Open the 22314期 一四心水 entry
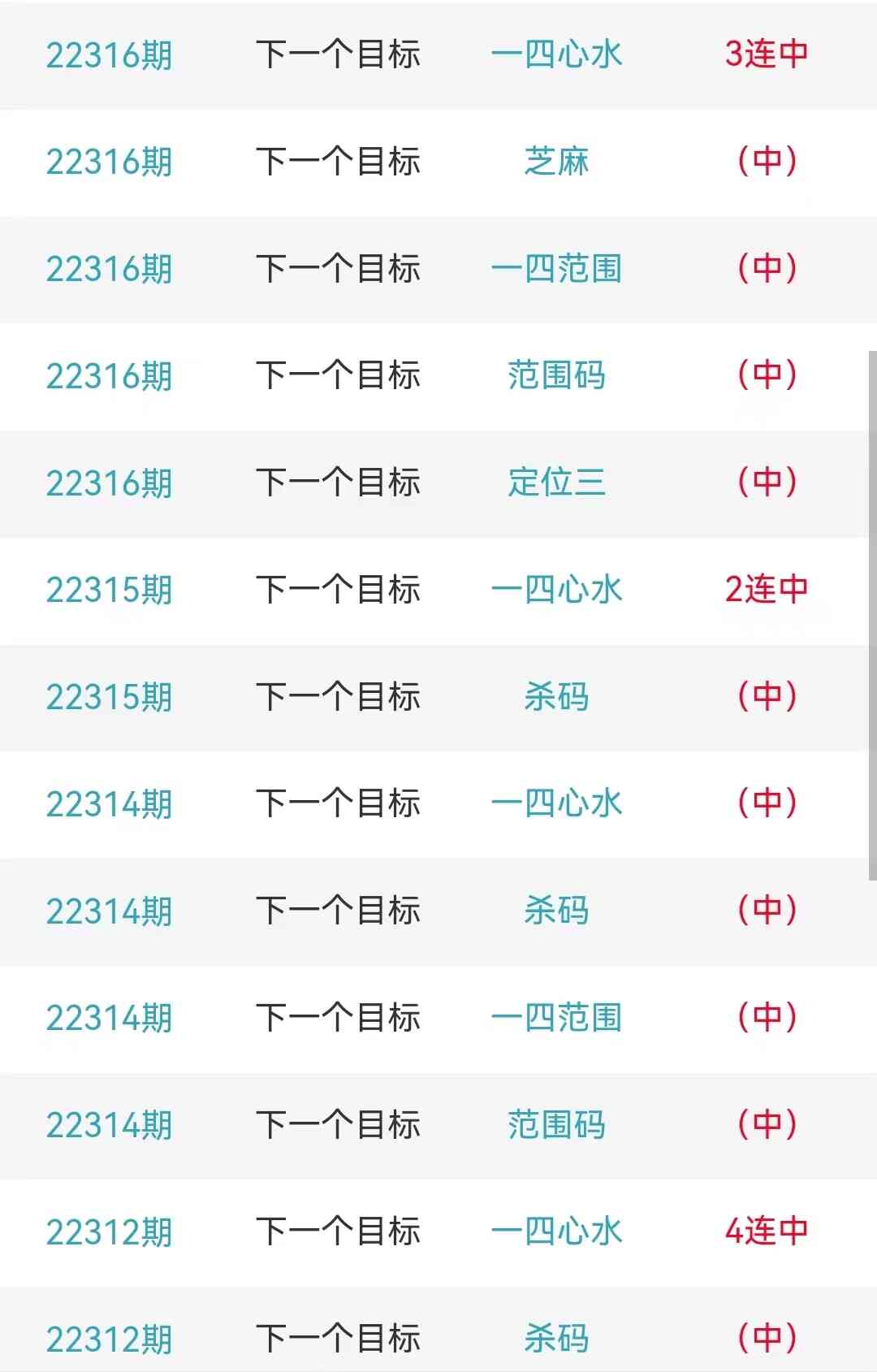 pyautogui.click(x=556, y=804)
